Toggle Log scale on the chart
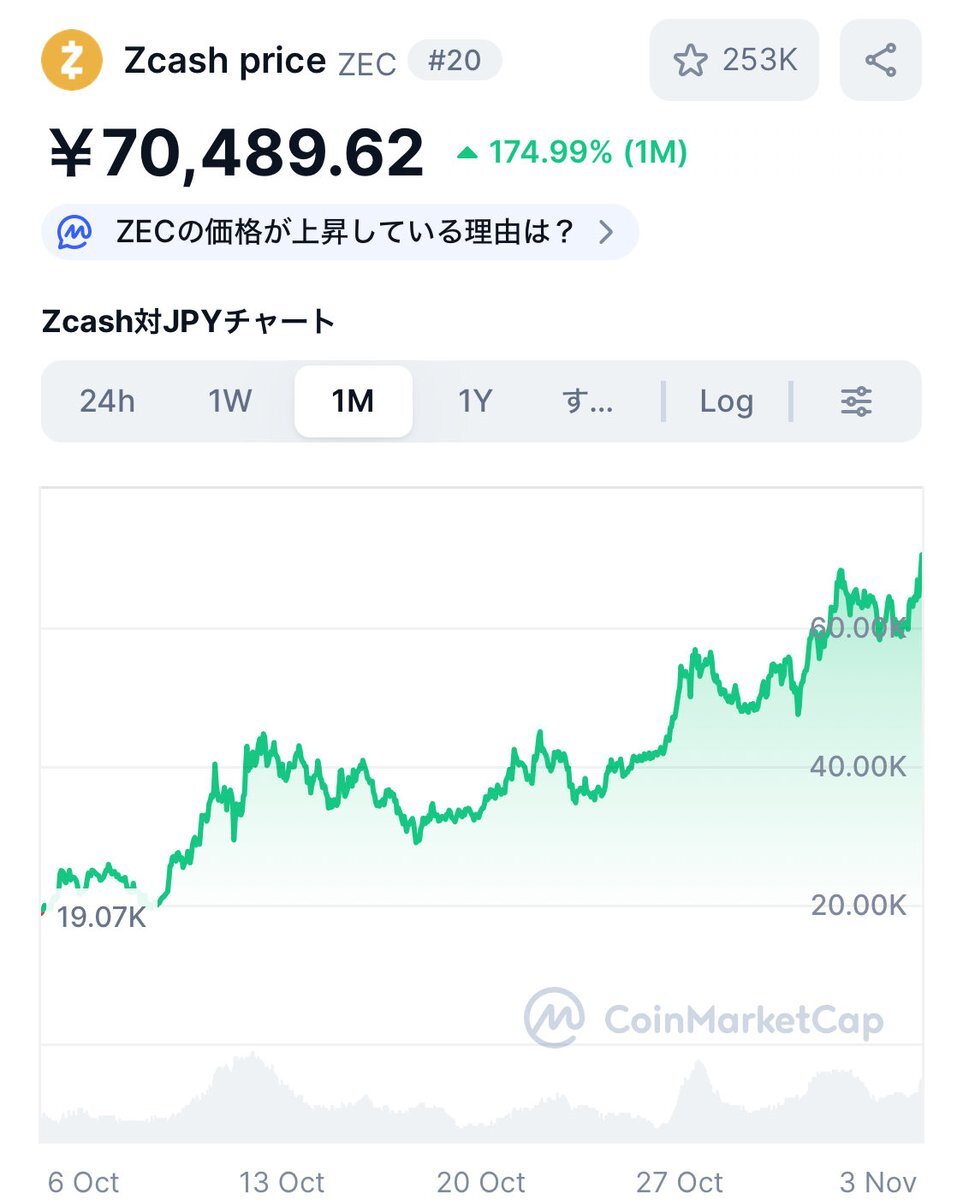This screenshot has height=1200, width=963. (726, 402)
